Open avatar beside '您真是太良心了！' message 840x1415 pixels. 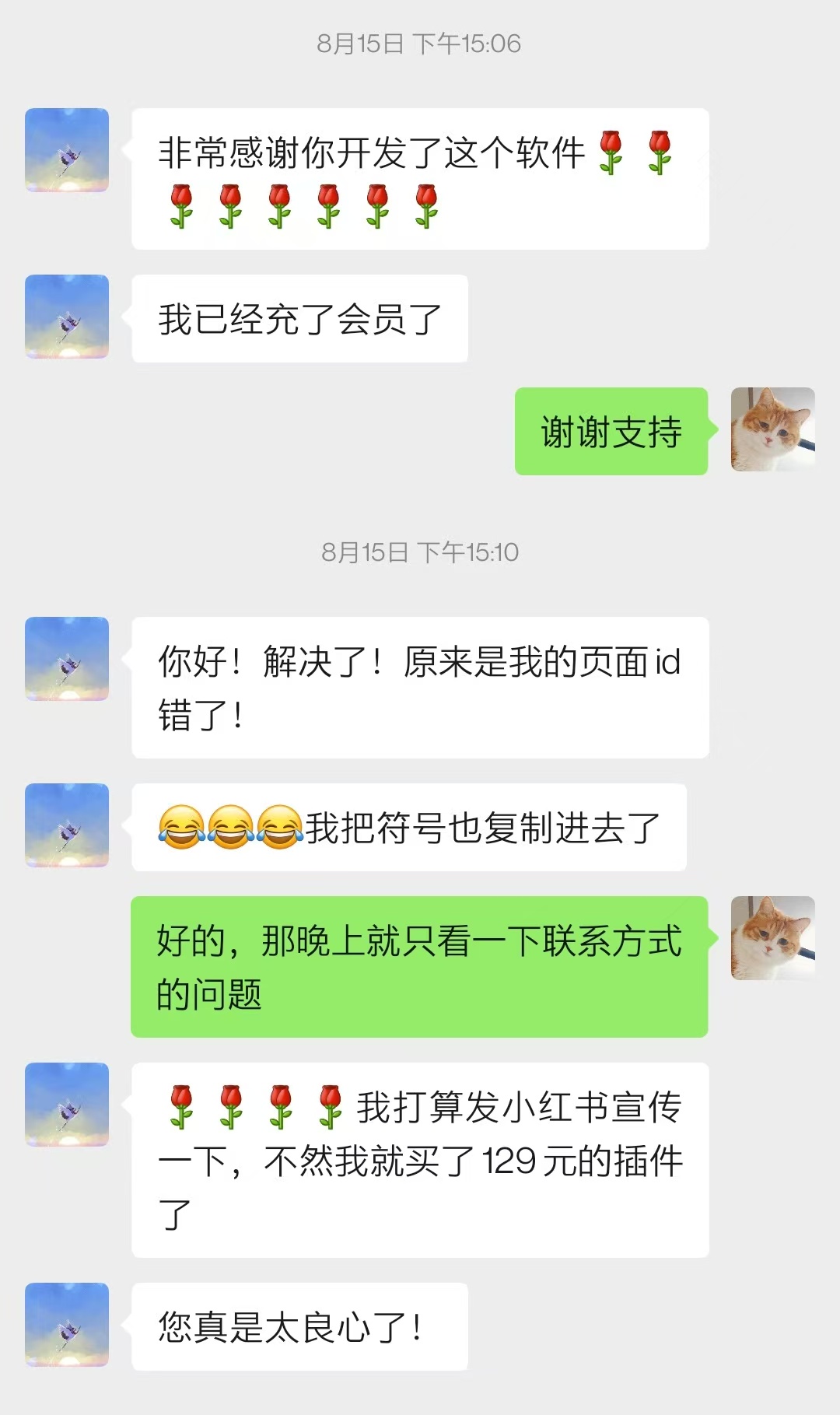(67, 1325)
